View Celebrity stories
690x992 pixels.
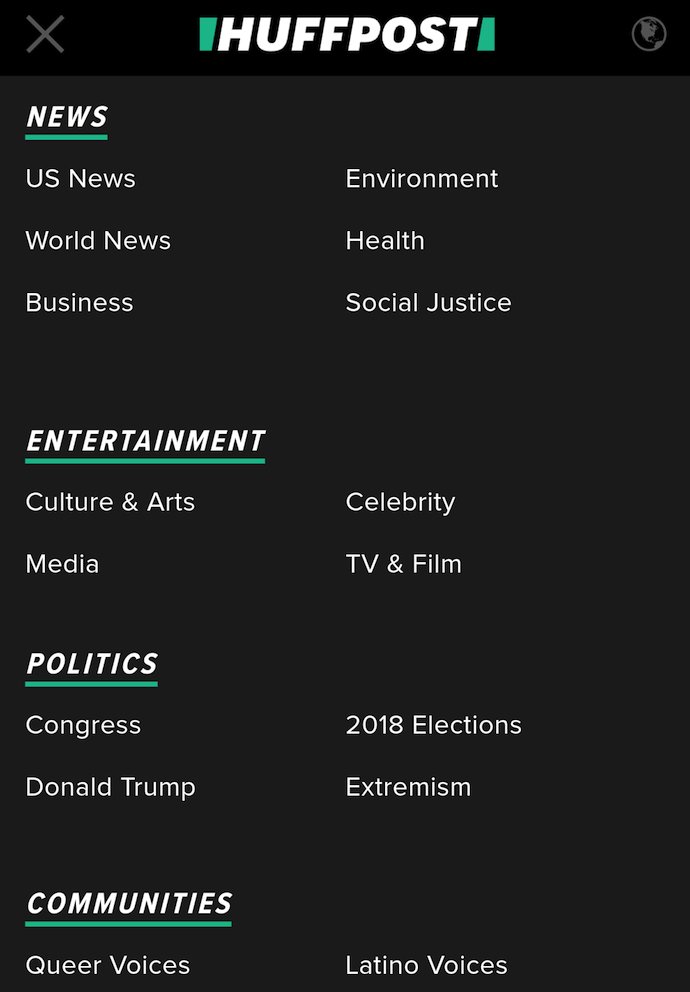coord(400,502)
